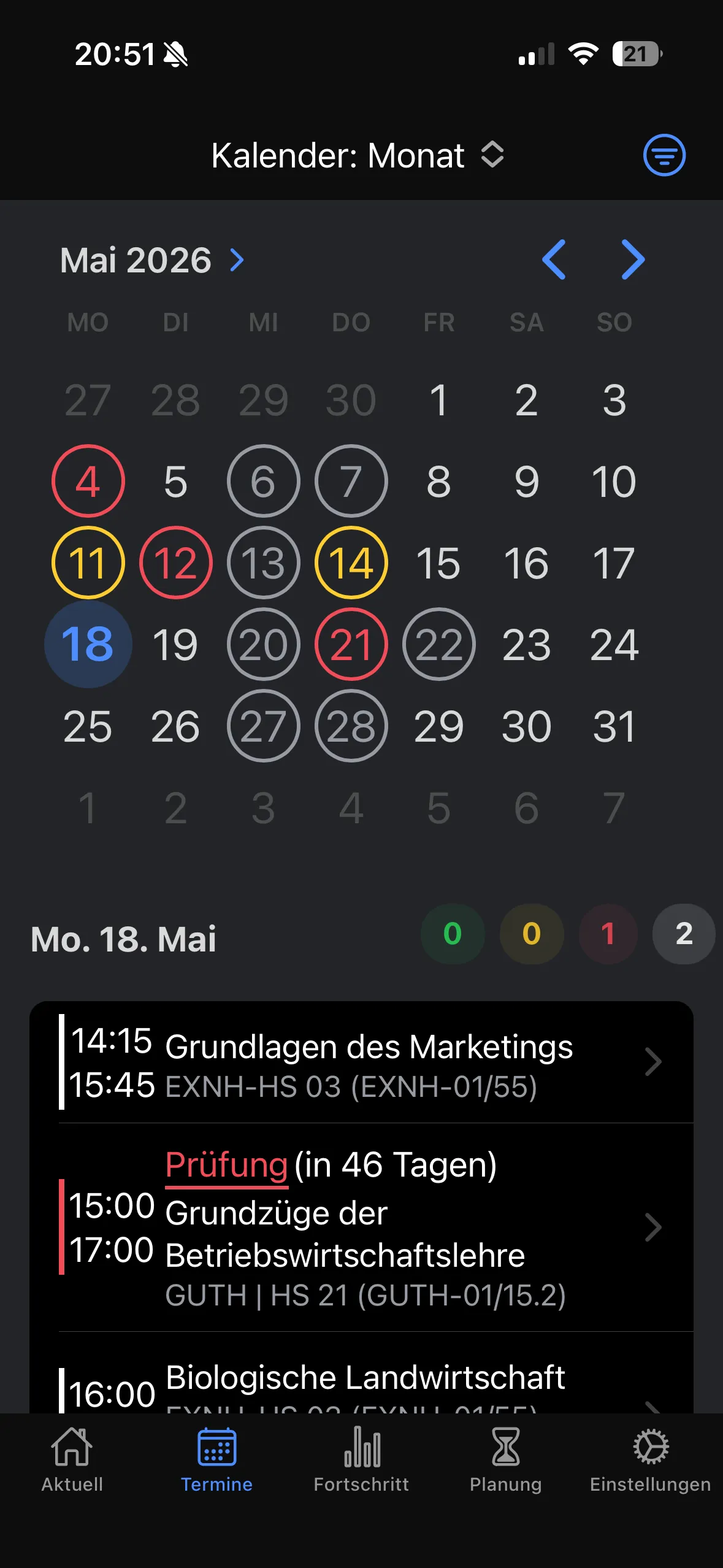Select May 21 in the calendar grid

[351, 644]
